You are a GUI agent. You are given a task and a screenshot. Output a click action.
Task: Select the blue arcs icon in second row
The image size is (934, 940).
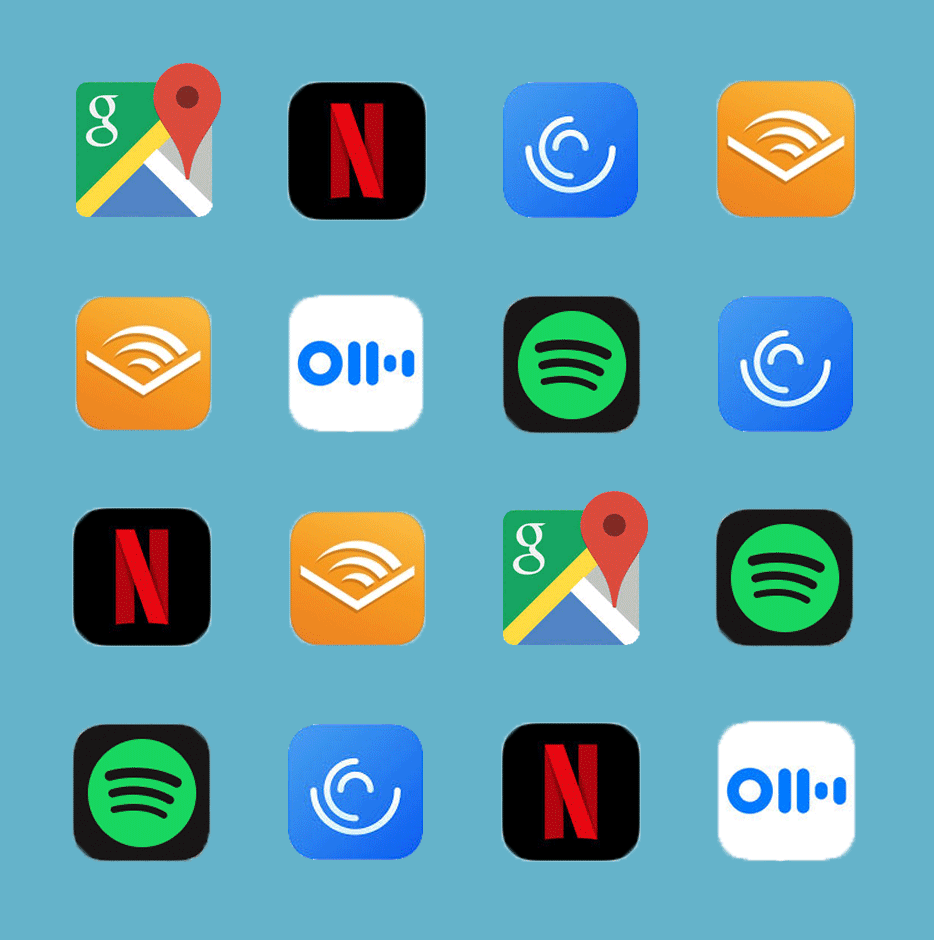tap(785, 365)
